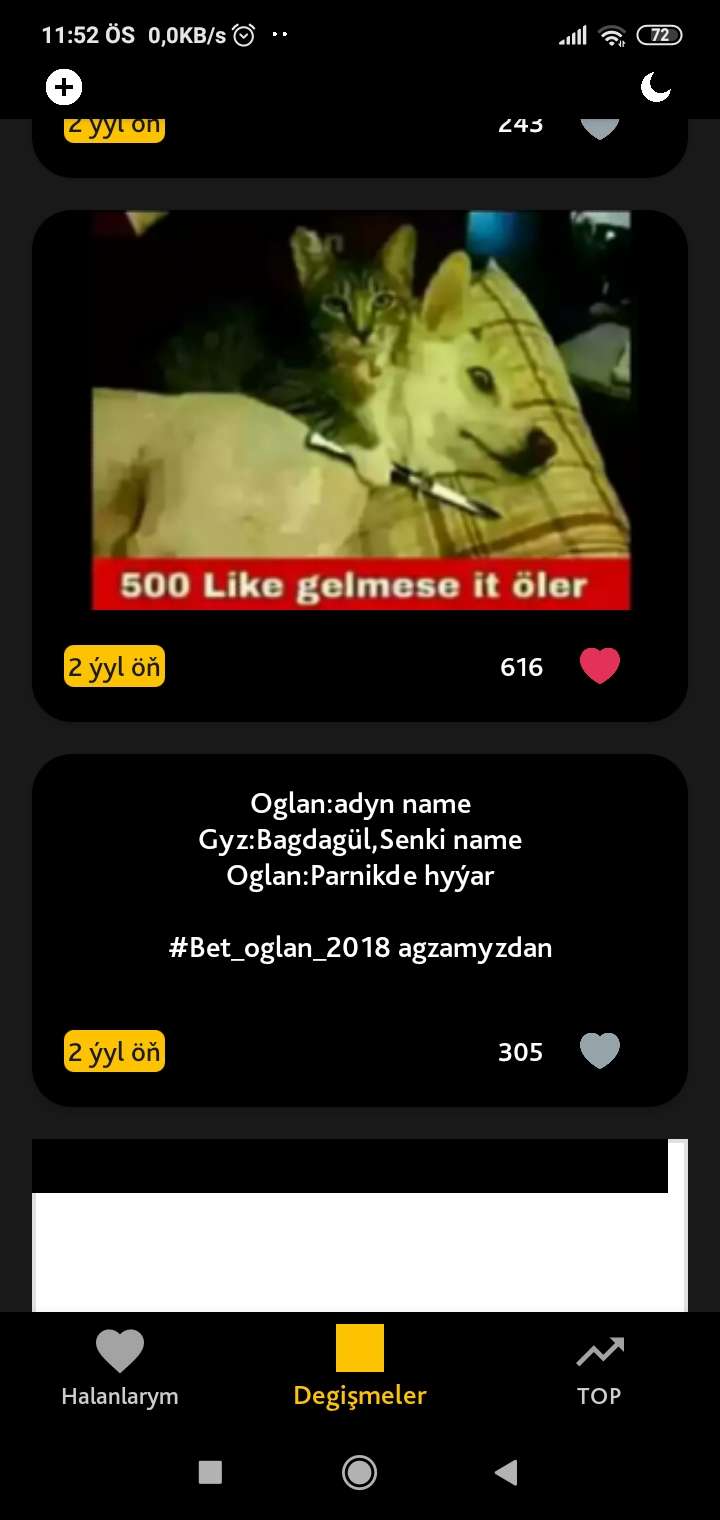The width and height of the screenshot is (720, 1520).
Task: Unlike the cat and dog meme post
Action: (600, 667)
